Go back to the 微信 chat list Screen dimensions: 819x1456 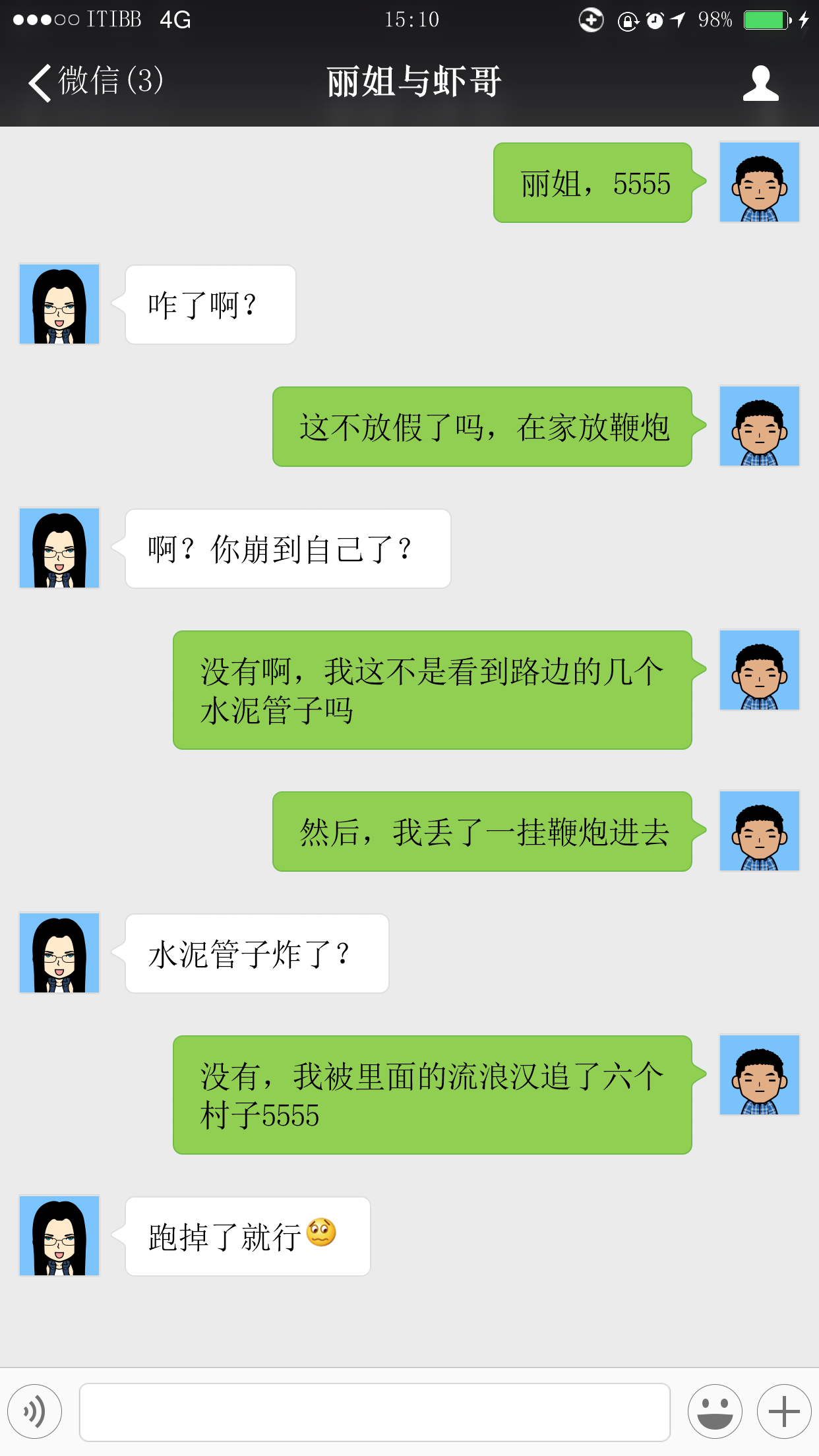point(92,82)
